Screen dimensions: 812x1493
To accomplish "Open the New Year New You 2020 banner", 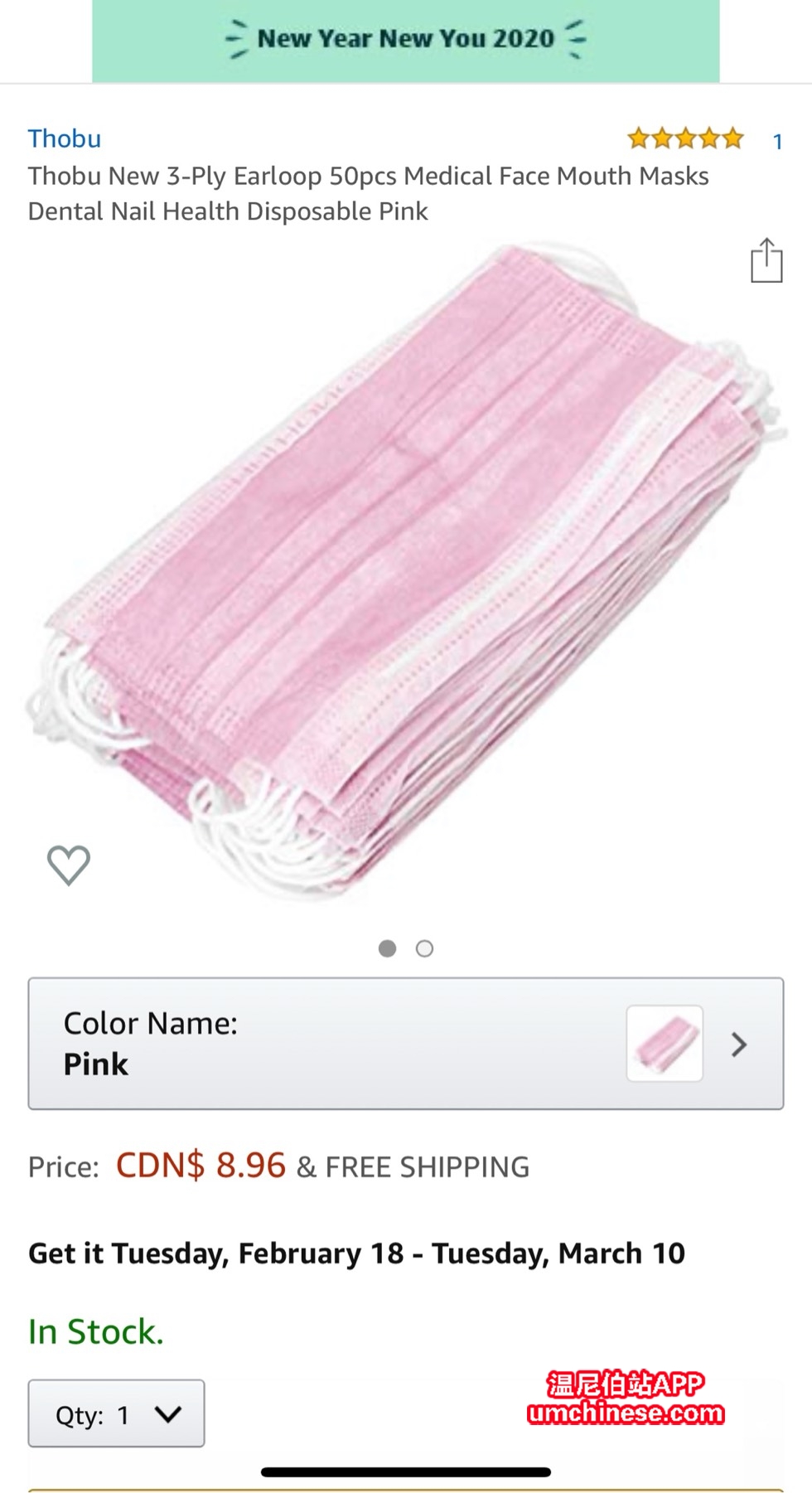I will 405,40.
